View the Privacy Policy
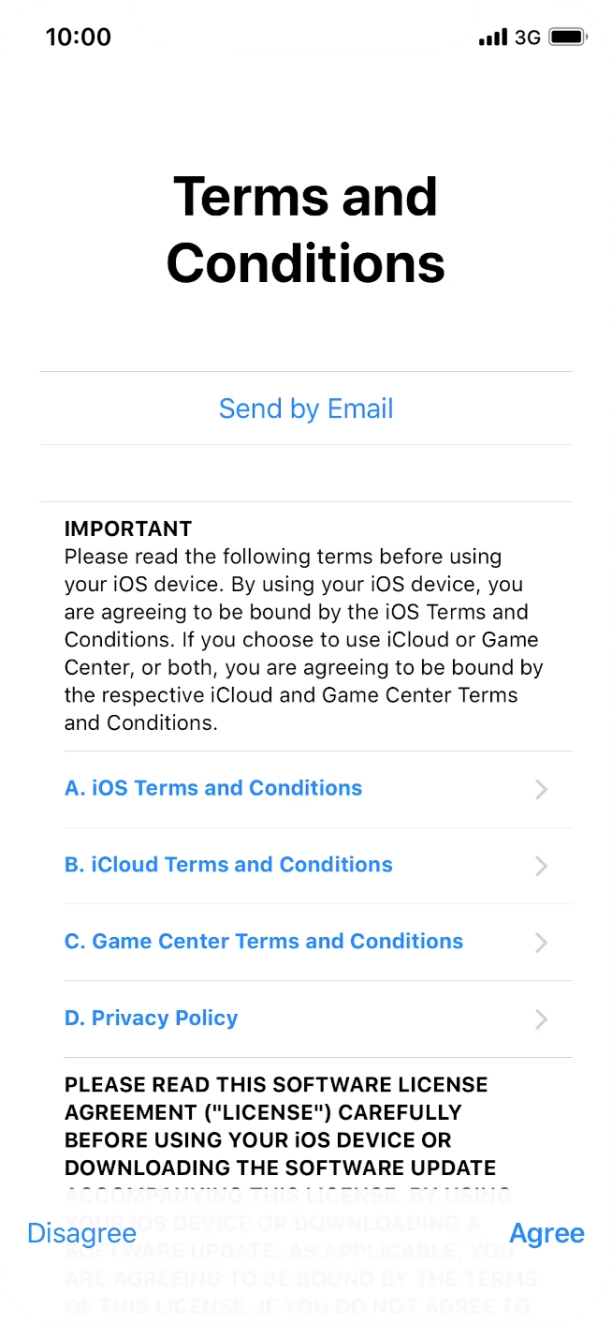The height and width of the screenshot is (1324, 612). coord(306,1019)
